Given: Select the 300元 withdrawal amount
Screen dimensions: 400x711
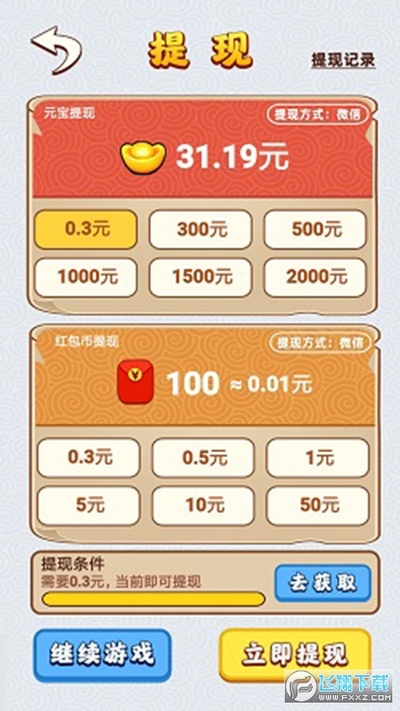Looking at the screenshot, I should point(200,229).
